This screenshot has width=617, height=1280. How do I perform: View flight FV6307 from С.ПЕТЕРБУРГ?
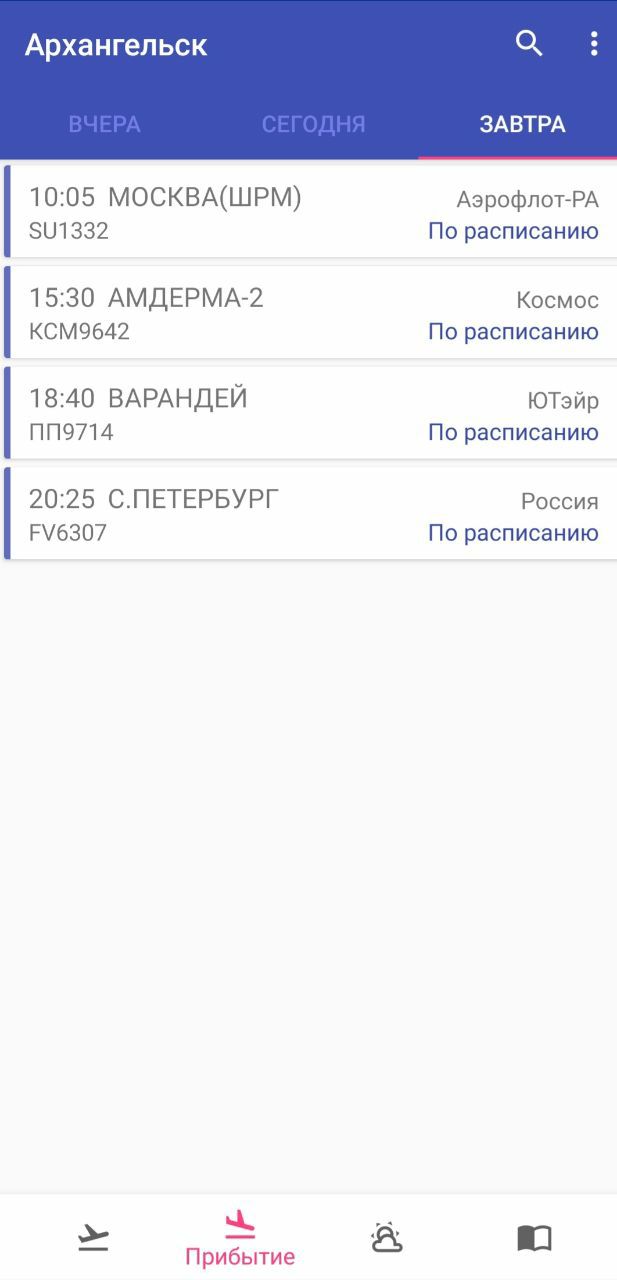point(310,513)
